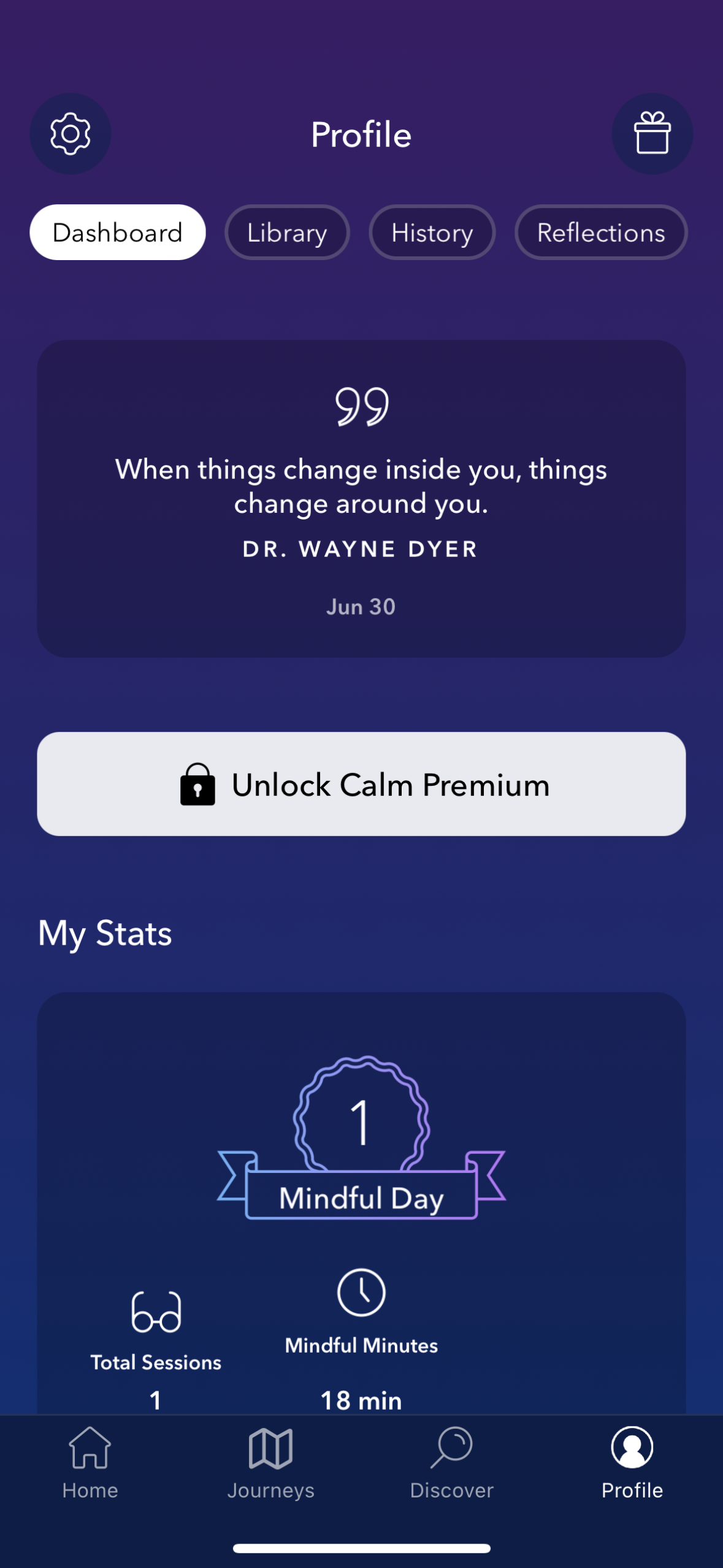This screenshot has width=723, height=1568.
Task: Switch to the Library tab
Action: (286, 233)
